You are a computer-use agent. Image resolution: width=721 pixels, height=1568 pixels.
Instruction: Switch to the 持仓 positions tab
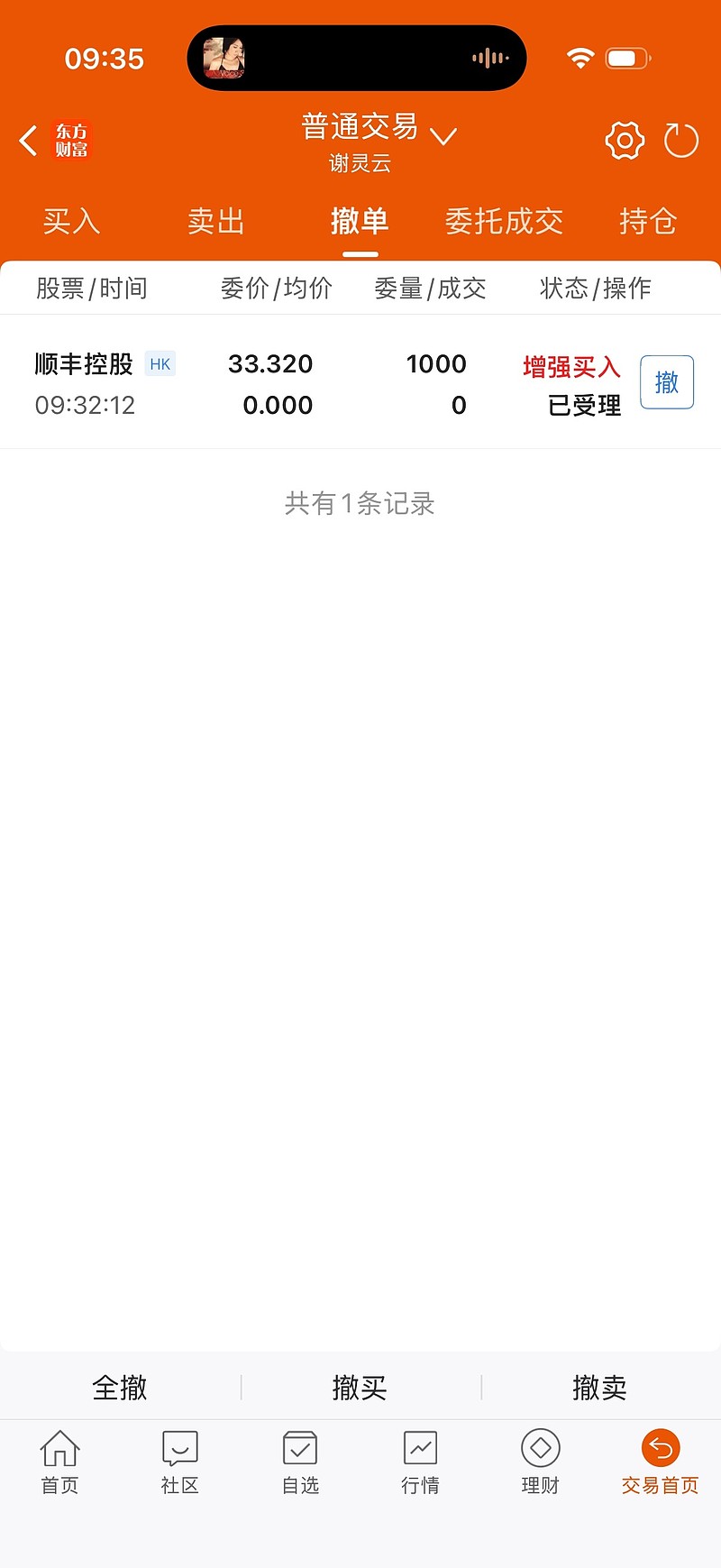click(648, 222)
